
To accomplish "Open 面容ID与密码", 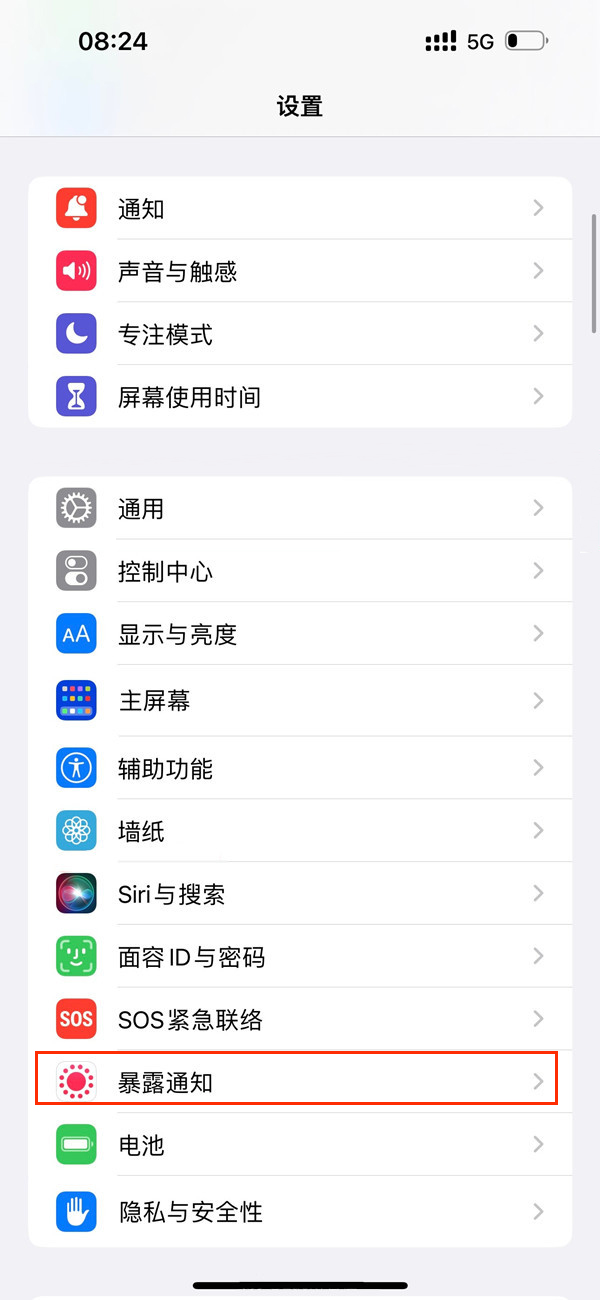I will click(300, 957).
